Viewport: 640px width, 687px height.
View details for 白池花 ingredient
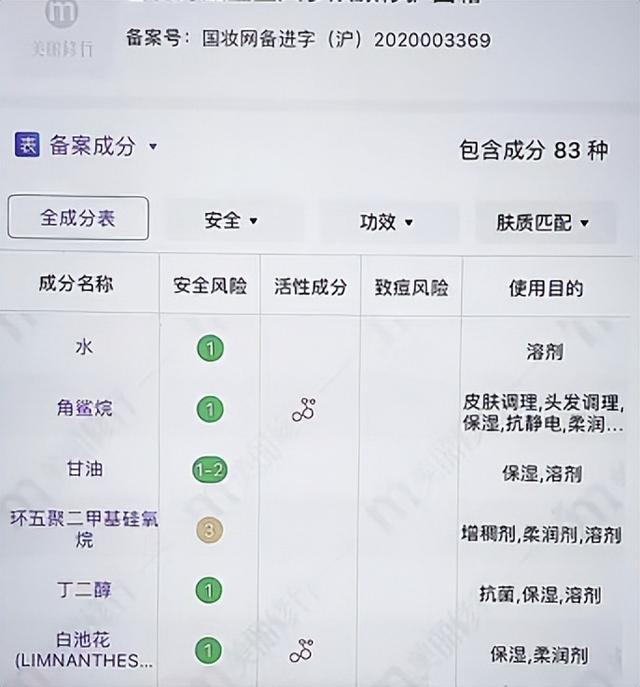[84, 648]
